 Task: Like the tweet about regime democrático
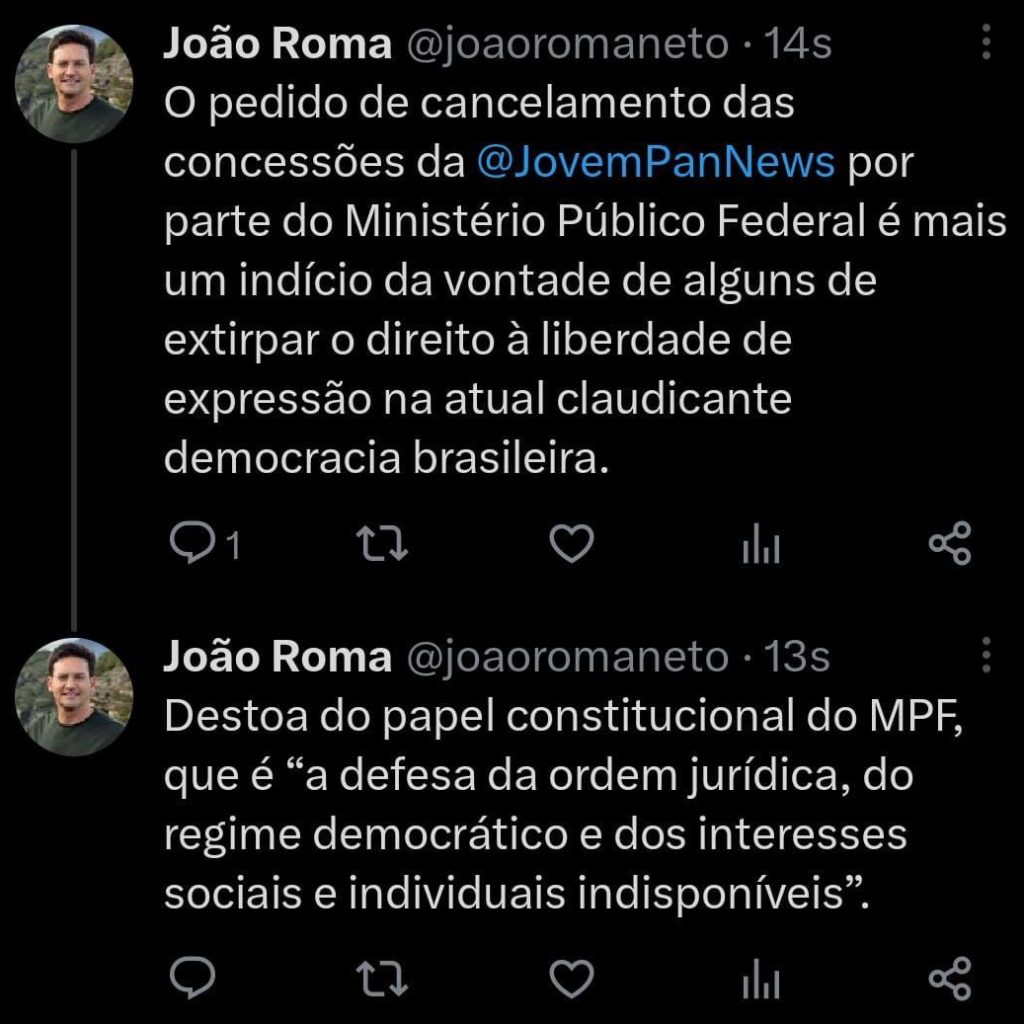[573, 977]
